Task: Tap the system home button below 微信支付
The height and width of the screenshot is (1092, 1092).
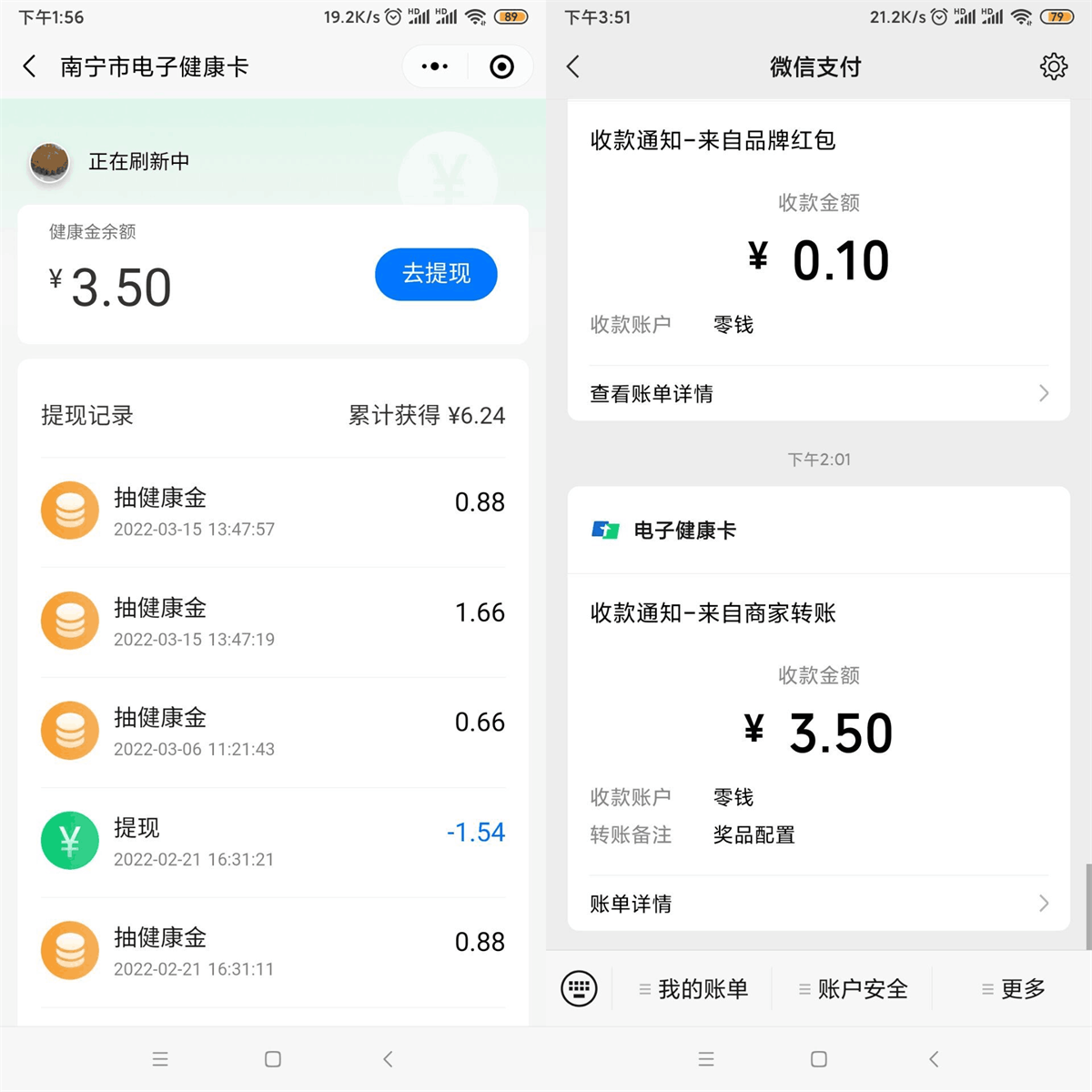Action: tap(819, 1059)
